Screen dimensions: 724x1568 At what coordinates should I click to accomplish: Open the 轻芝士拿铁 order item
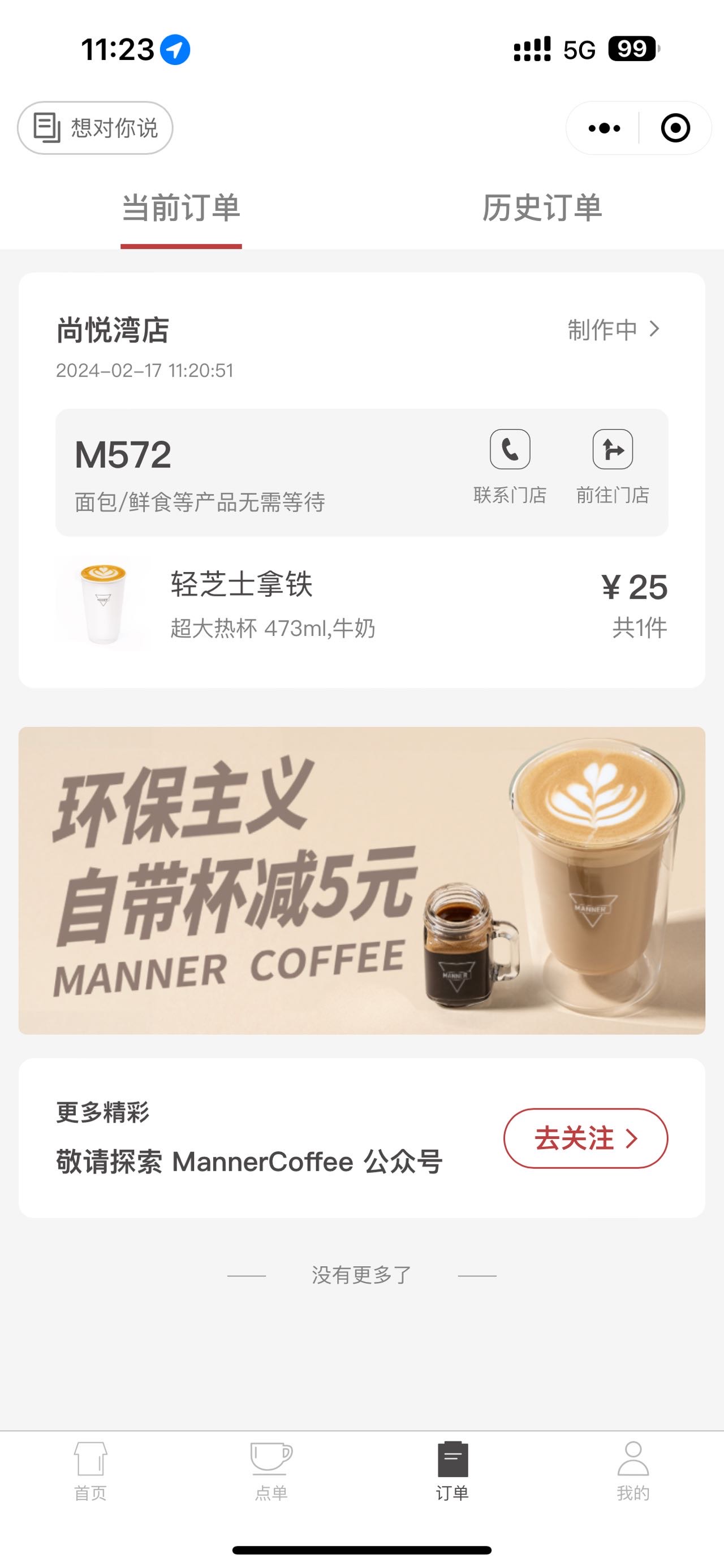(x=361, y=603)
